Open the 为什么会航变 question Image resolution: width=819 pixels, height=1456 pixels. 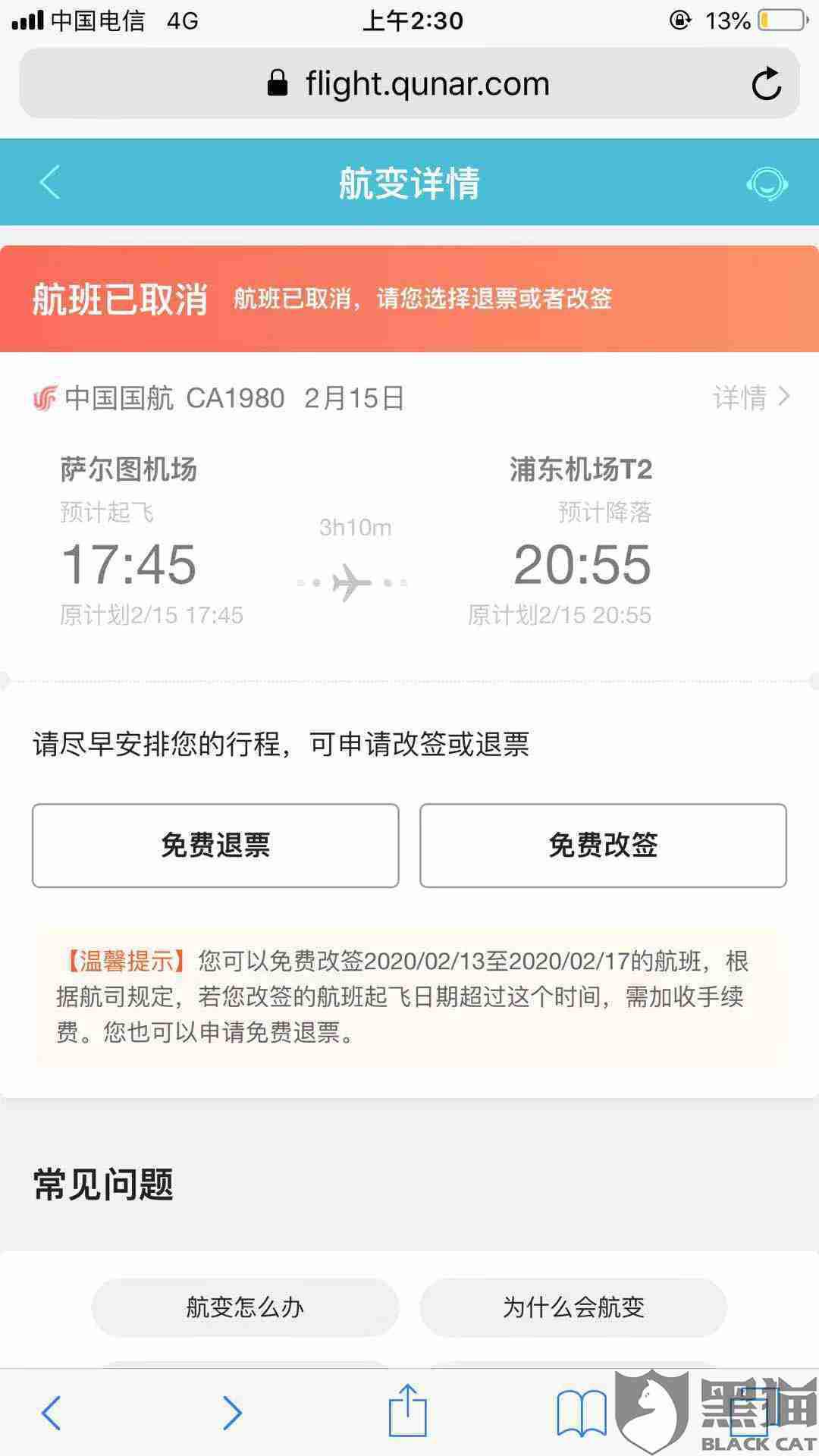point(573,1307)
